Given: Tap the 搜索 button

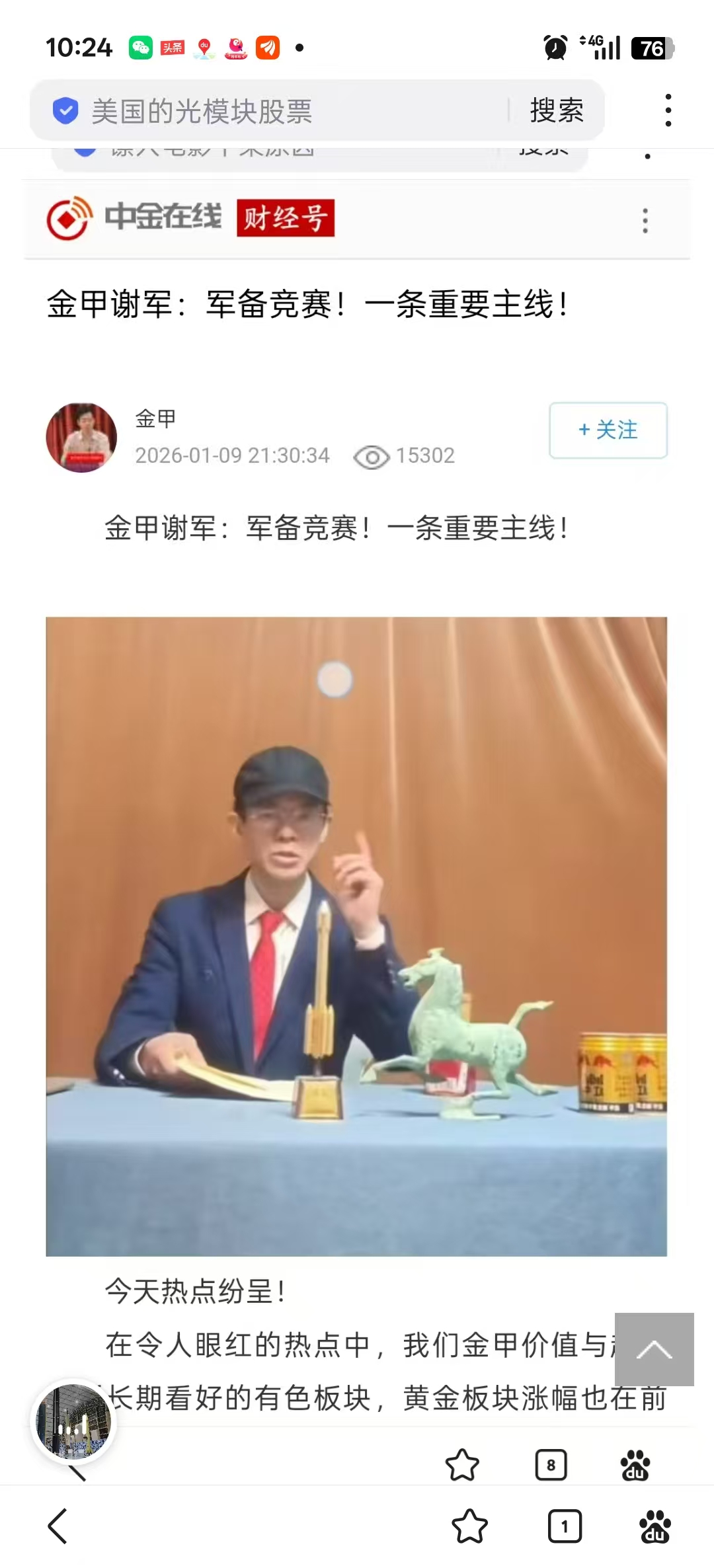Looking at the screenshot, I should 557,111.
